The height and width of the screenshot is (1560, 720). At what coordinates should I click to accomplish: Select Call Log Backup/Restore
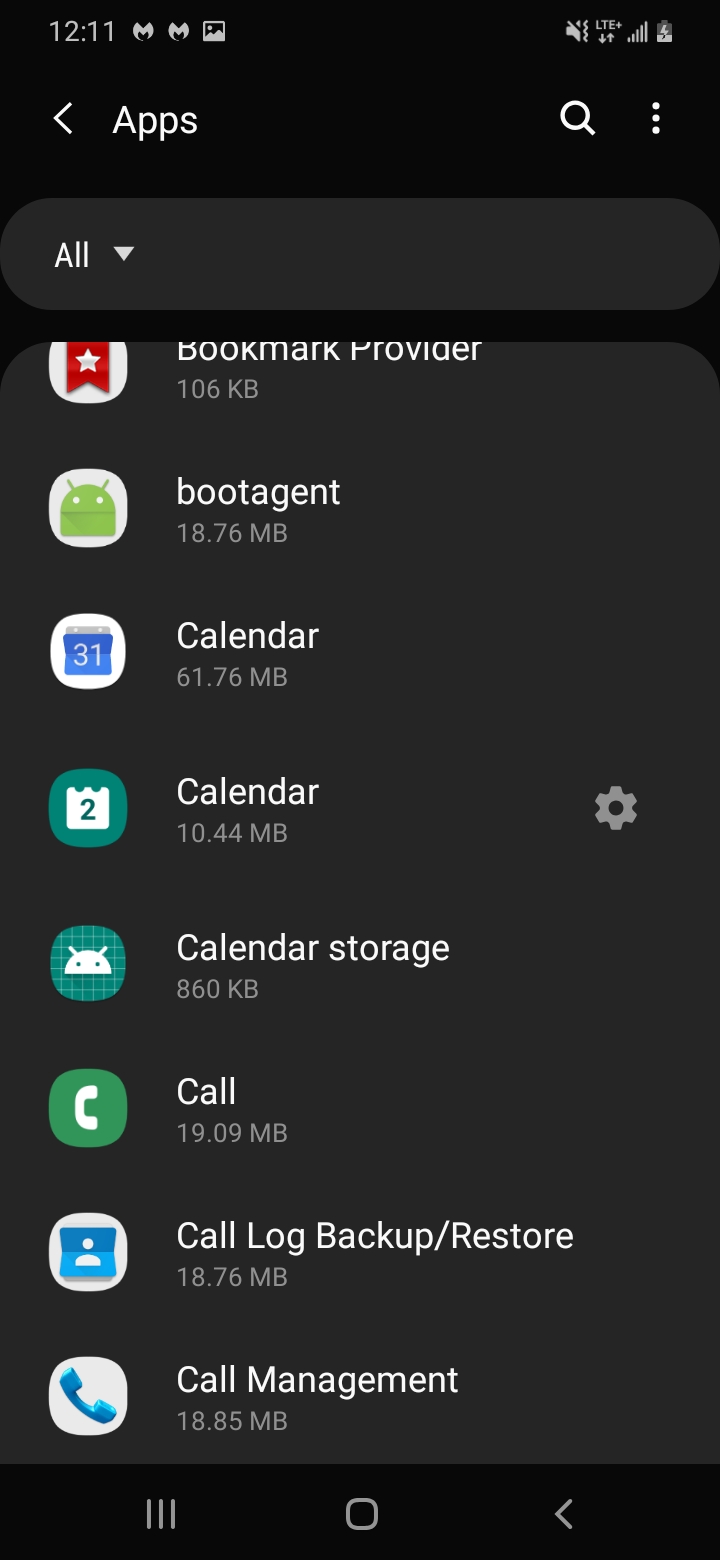click(x=374, y=1253)
